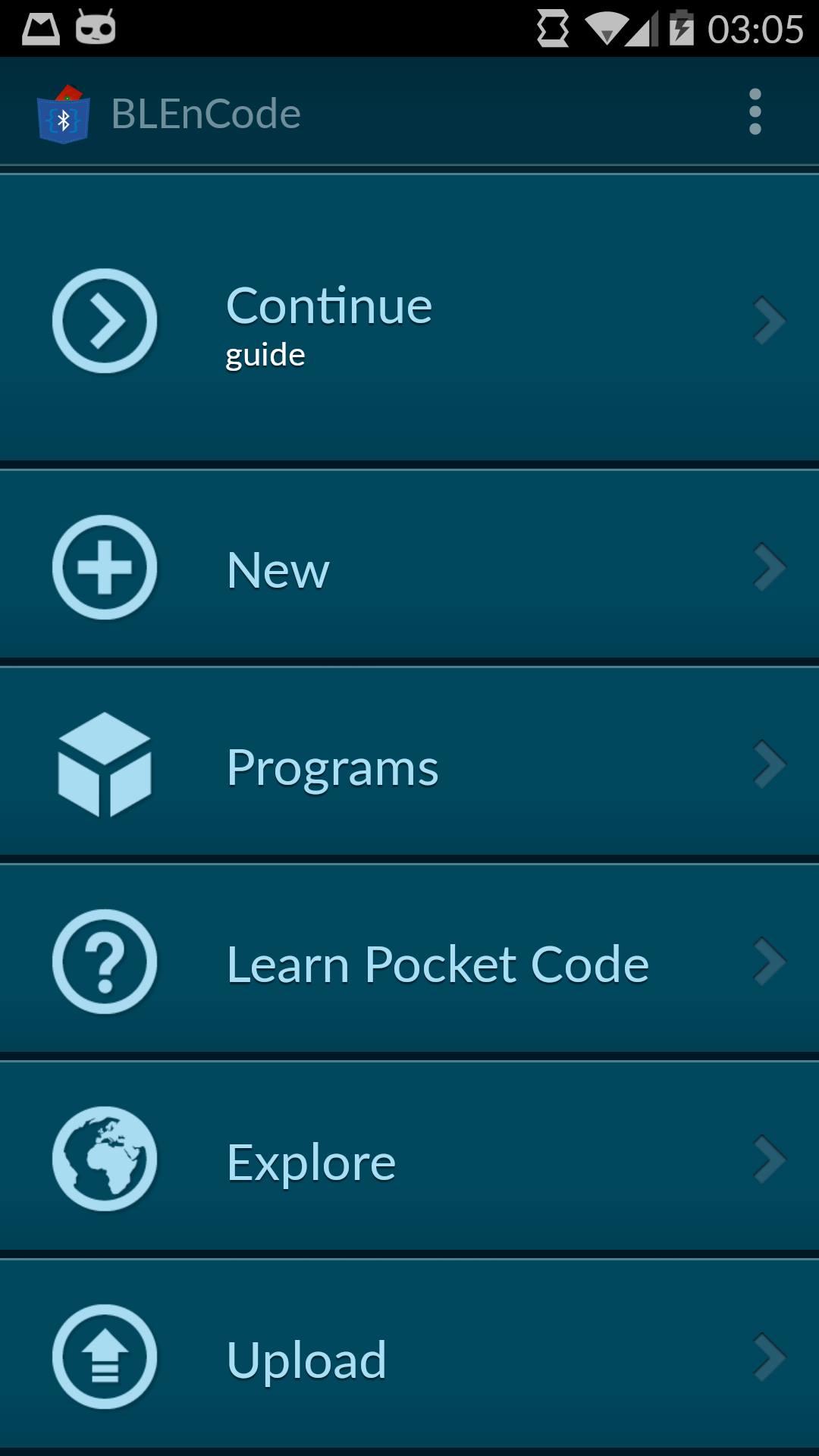
Task: Click the question mark Learn Pocket Code icon
Action: pos(105,963)
